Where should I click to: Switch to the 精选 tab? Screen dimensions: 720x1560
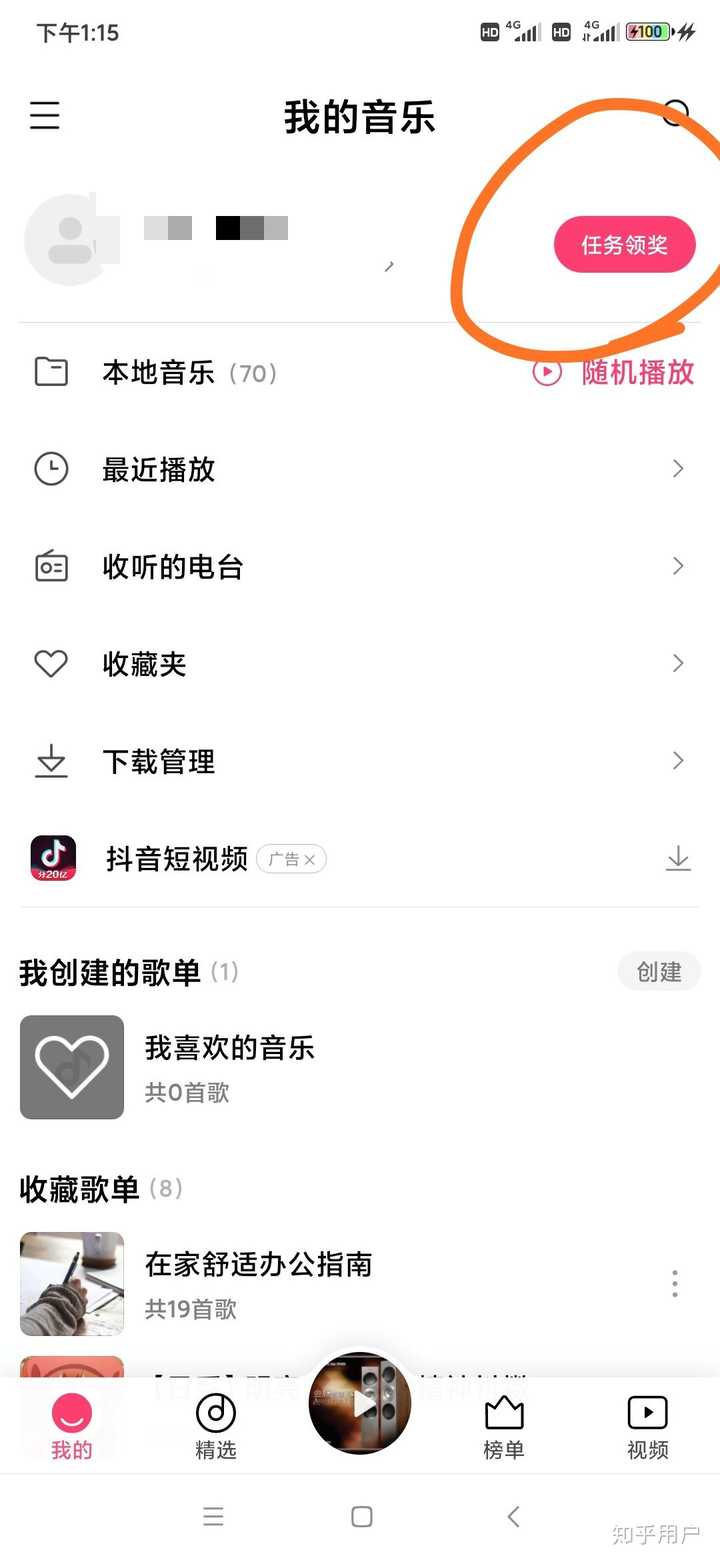[x=216, y=1426]
